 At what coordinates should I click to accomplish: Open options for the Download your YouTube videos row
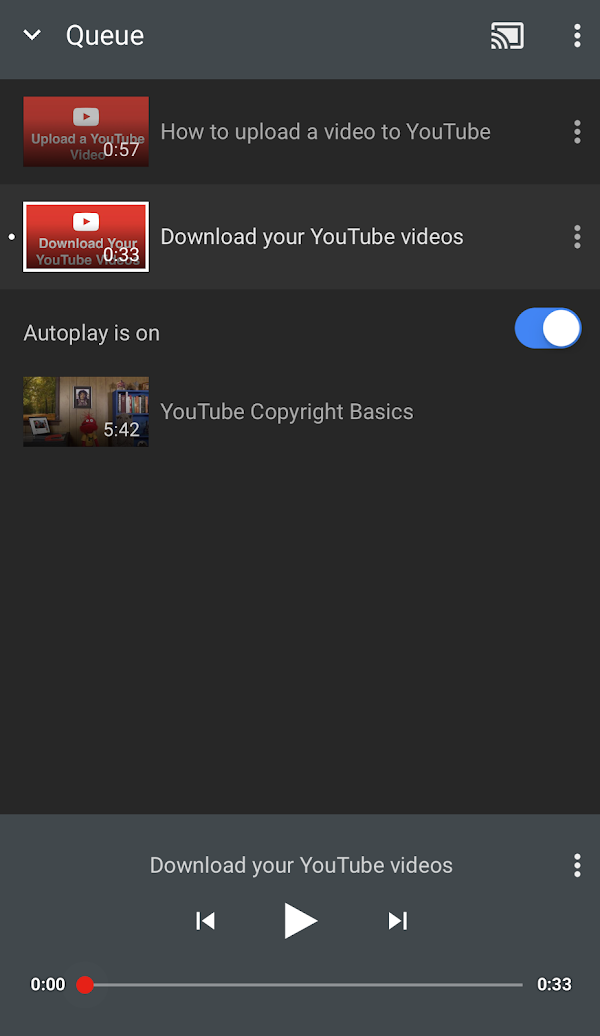577,237
